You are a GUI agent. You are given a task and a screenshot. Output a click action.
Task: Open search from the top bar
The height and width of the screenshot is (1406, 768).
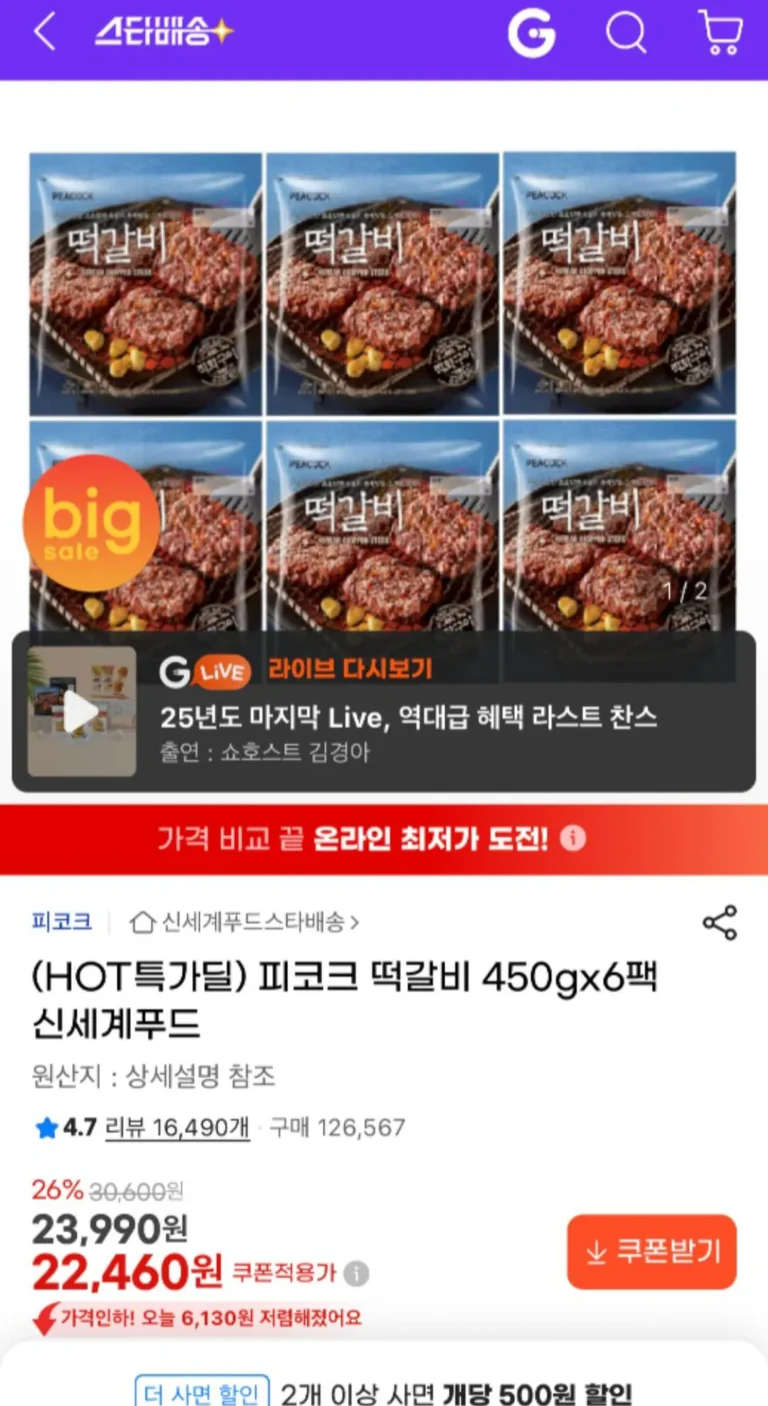pos(626,35)
